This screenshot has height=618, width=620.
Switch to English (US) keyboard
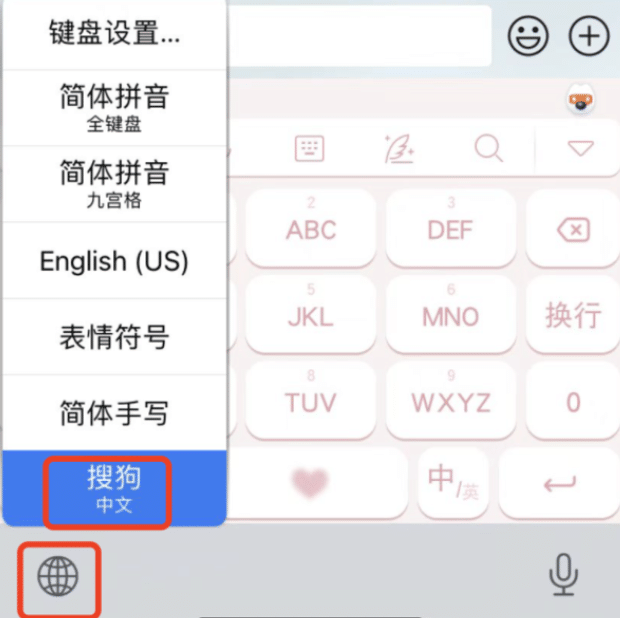pos(114,261)
